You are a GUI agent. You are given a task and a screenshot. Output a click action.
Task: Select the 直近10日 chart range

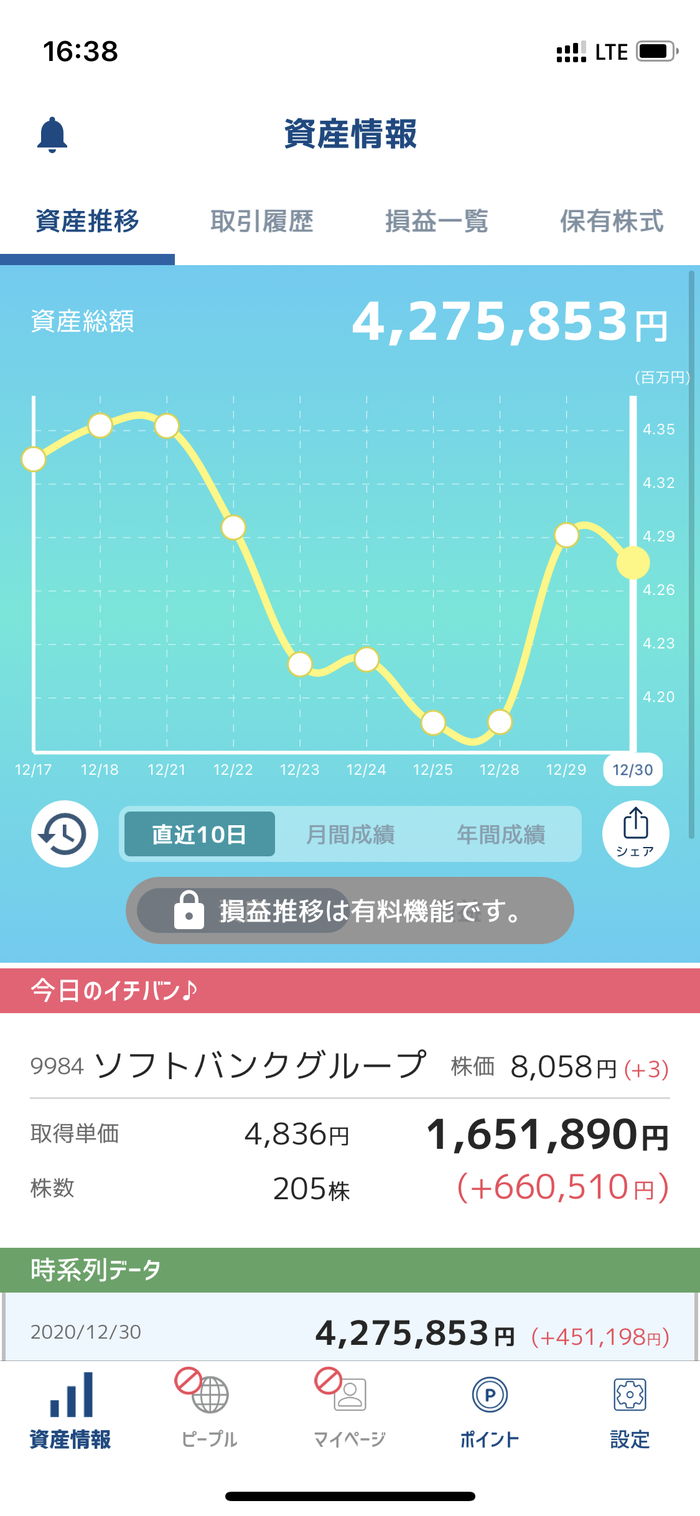199,834
